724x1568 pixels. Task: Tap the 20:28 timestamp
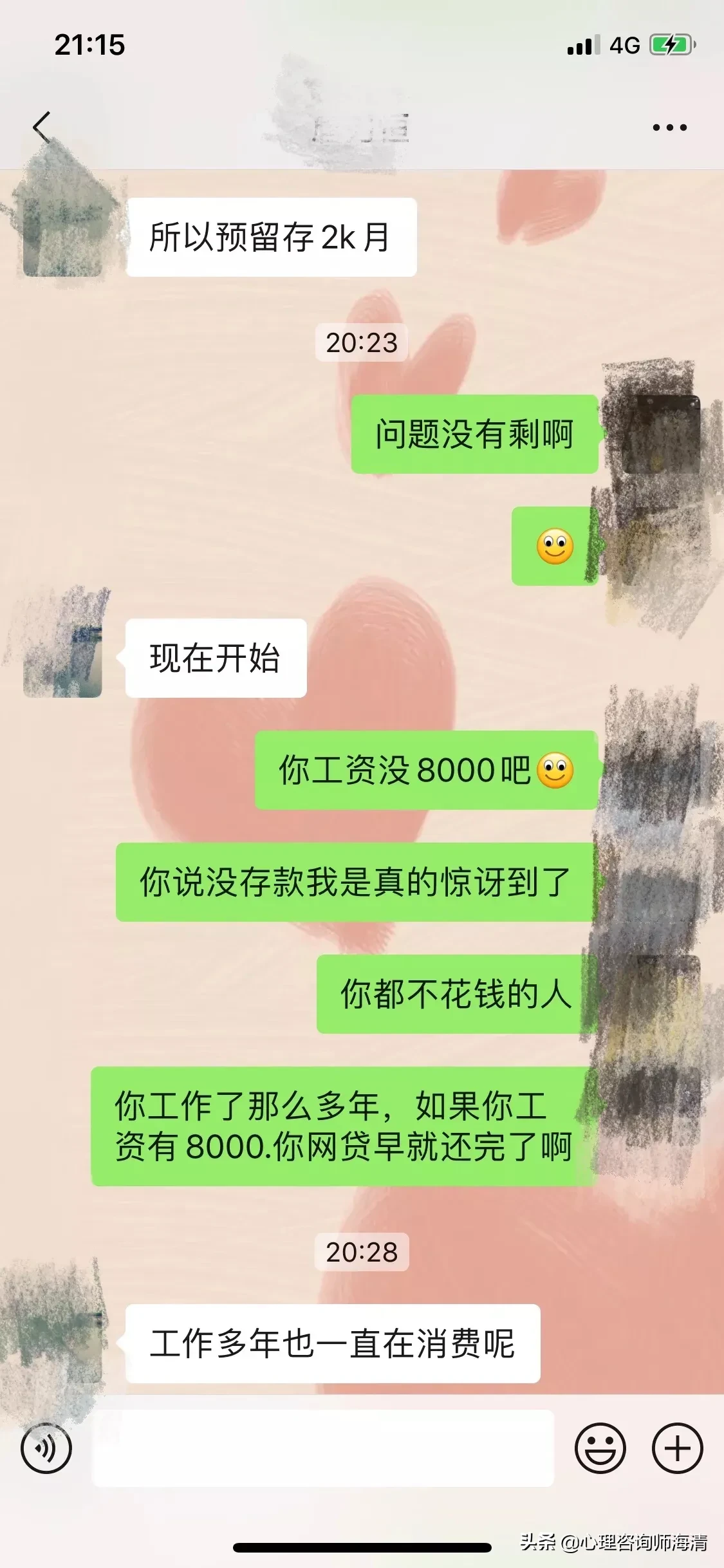pyautogui.click(x=362, y=1251)
